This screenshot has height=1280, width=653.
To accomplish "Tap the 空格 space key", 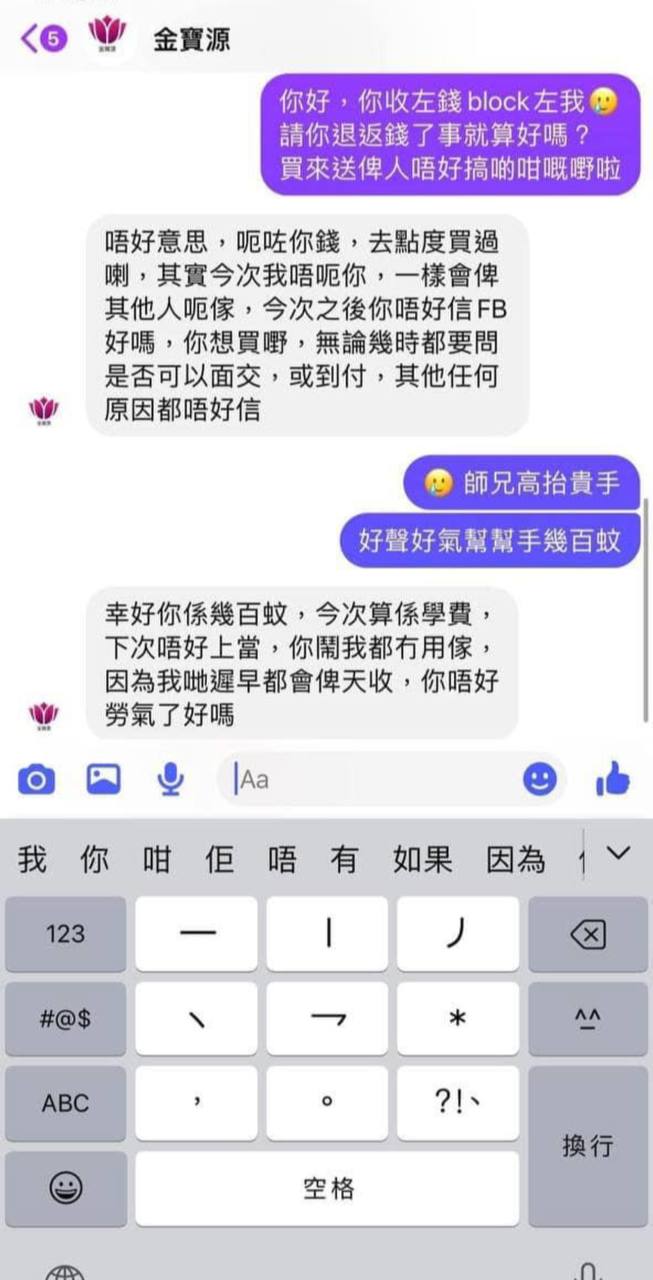I will pos(327,1189).
